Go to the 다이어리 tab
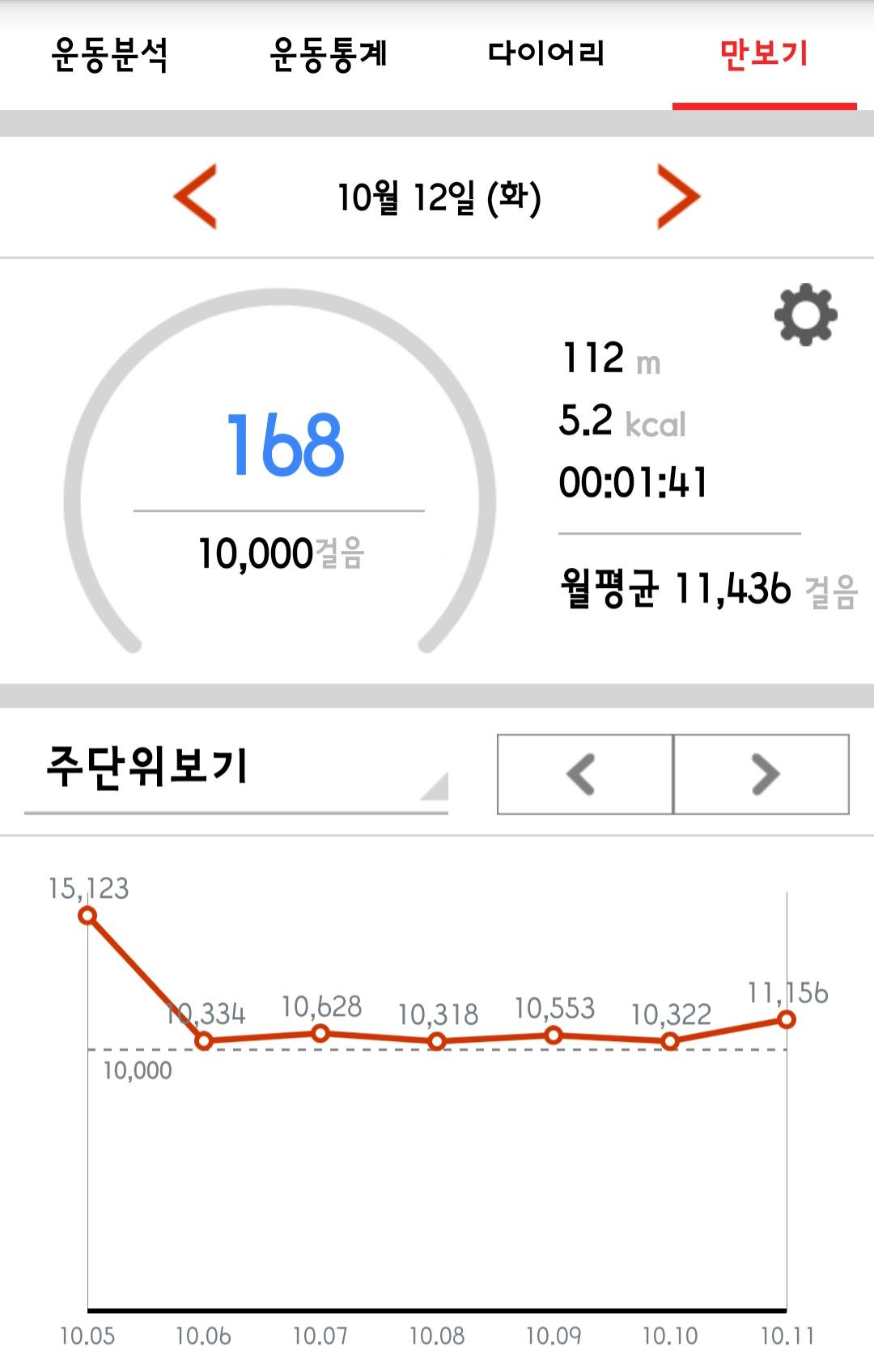Image resolution: width=874 pixels, height=1372 pixels. 546,55
